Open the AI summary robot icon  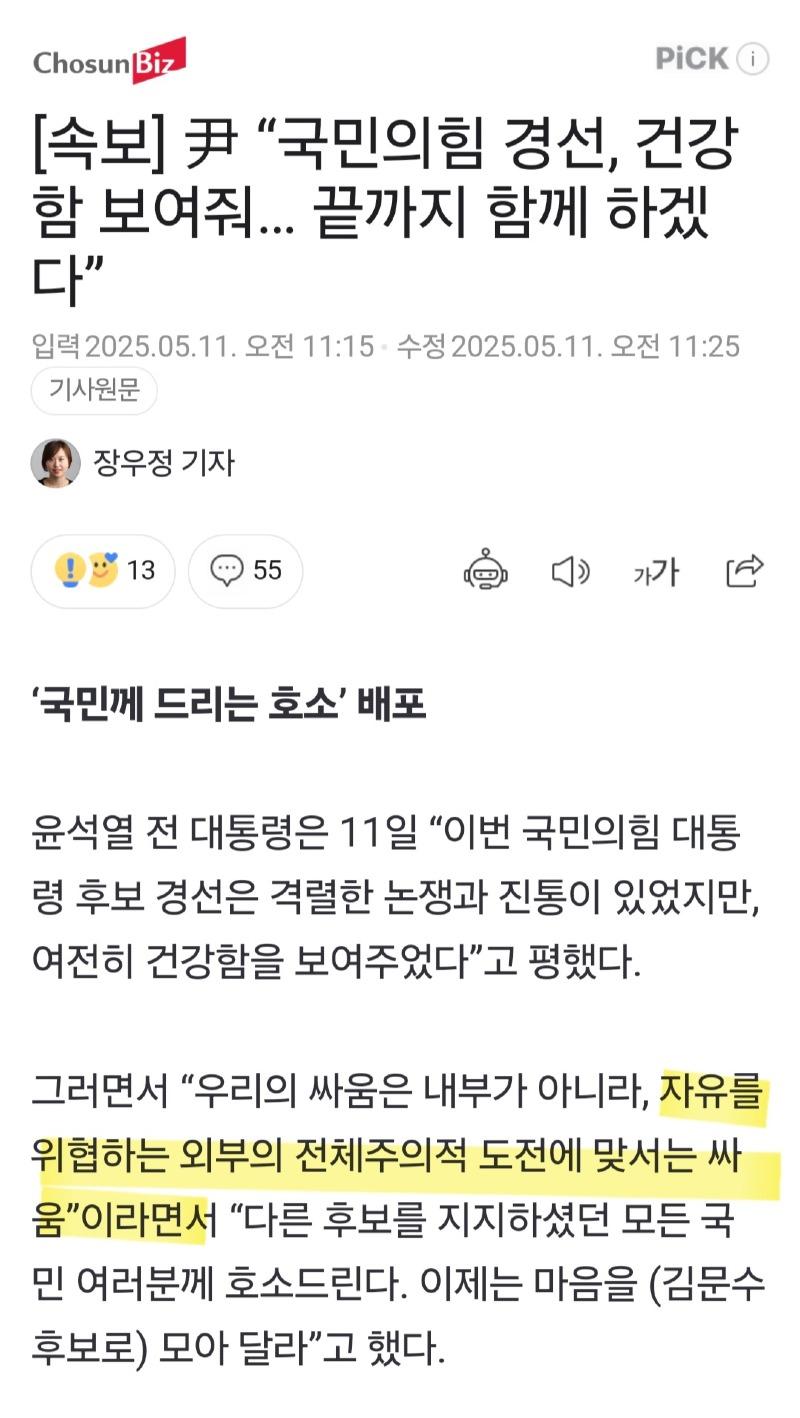pyautogui.click(x=486, y=571)
